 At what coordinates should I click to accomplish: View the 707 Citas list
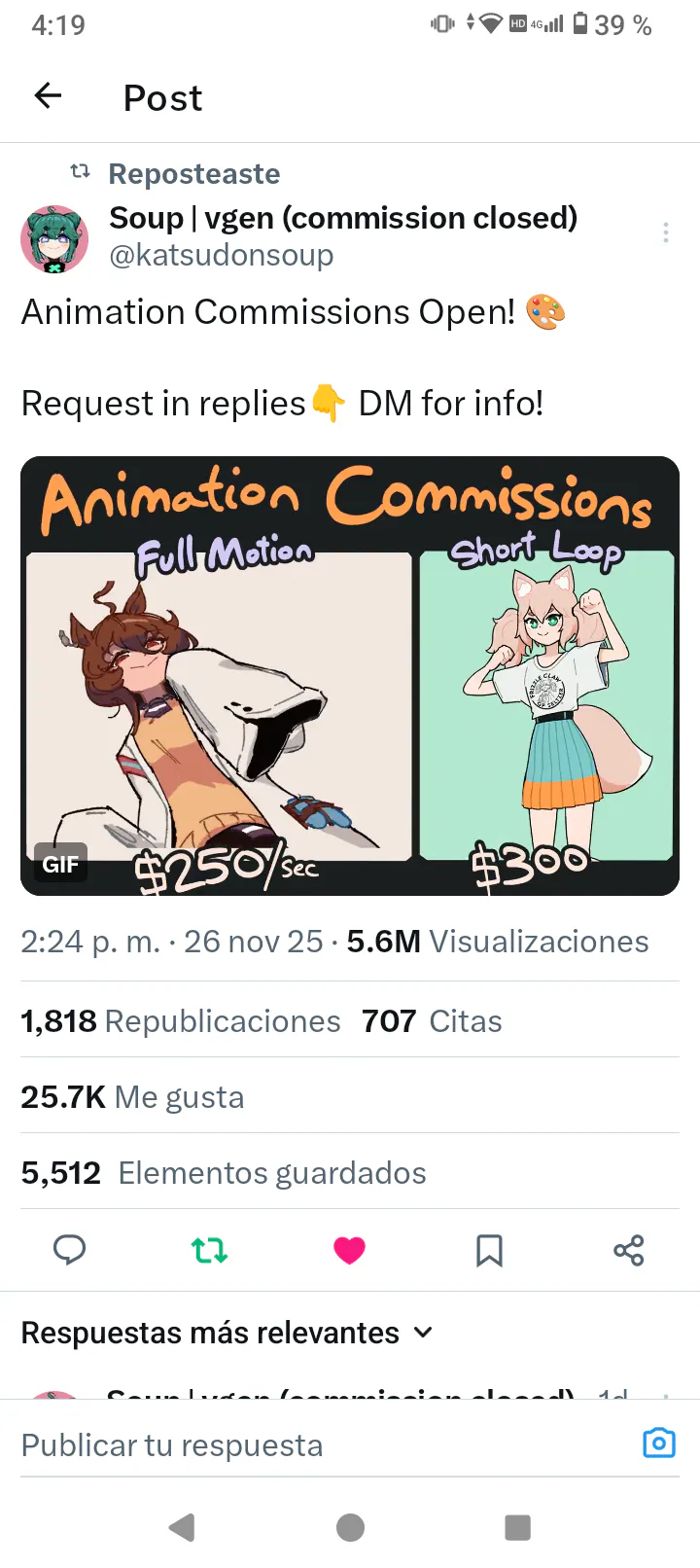[x=432, y=1021]
